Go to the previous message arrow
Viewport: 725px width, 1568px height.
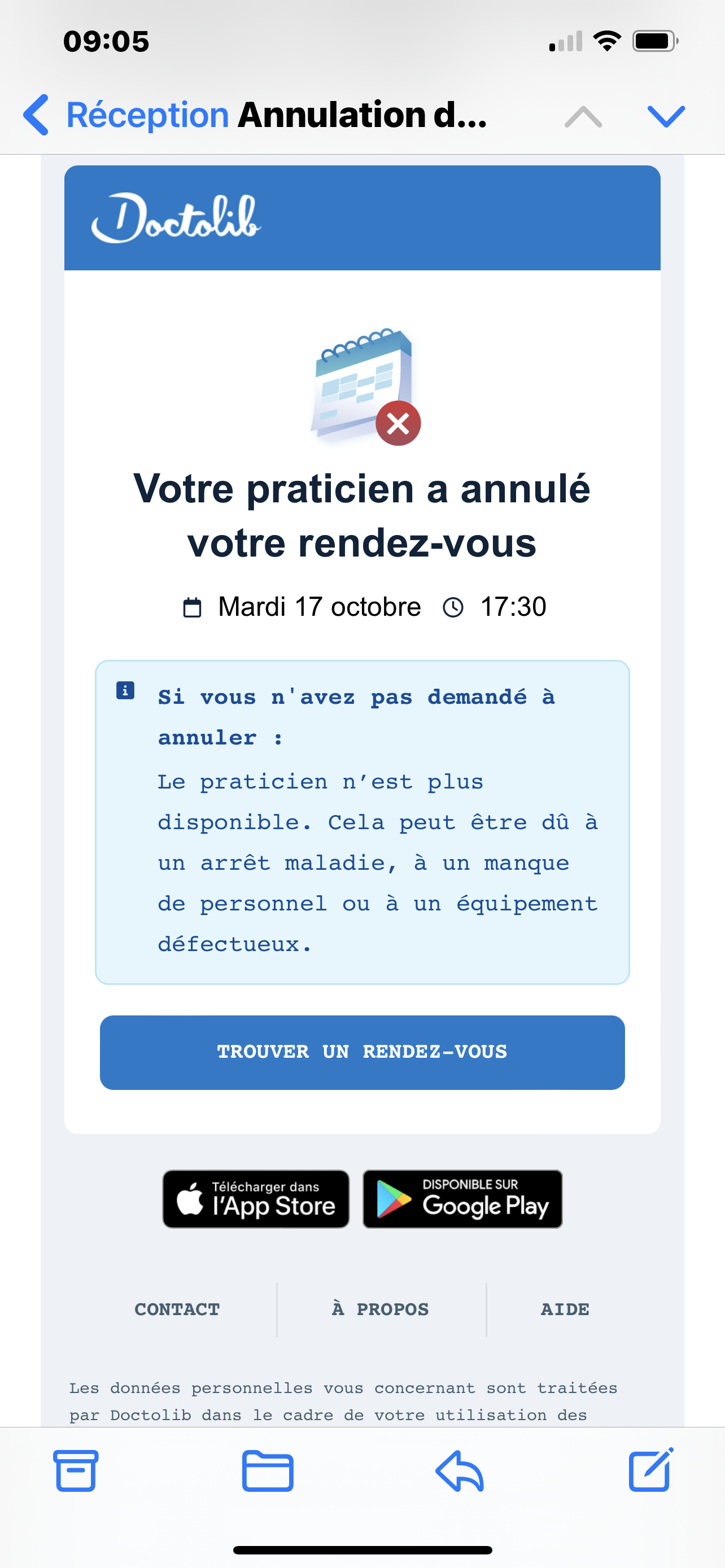click(x=583, y=116)
